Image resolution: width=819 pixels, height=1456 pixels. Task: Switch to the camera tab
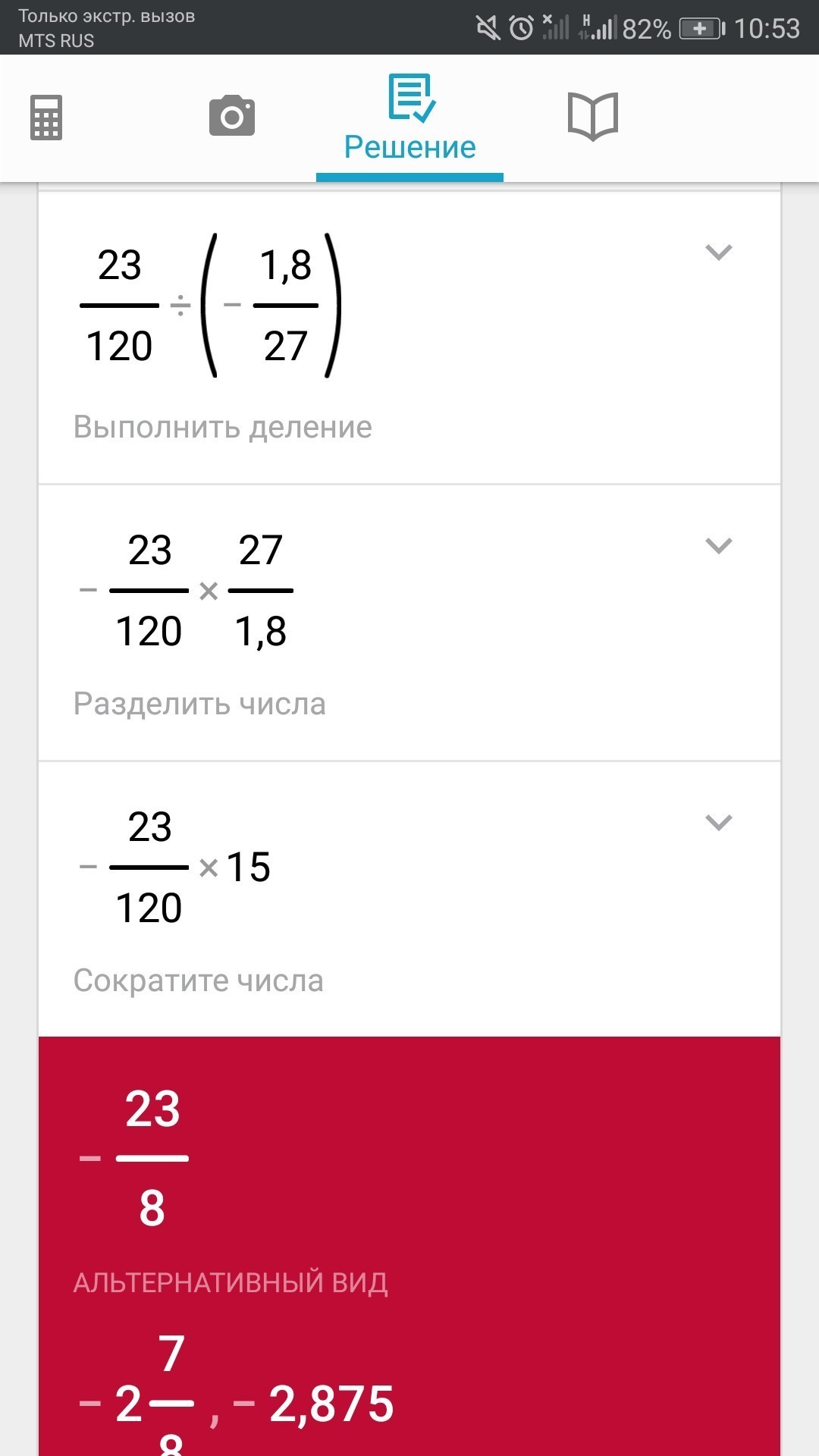coord(232,116)
